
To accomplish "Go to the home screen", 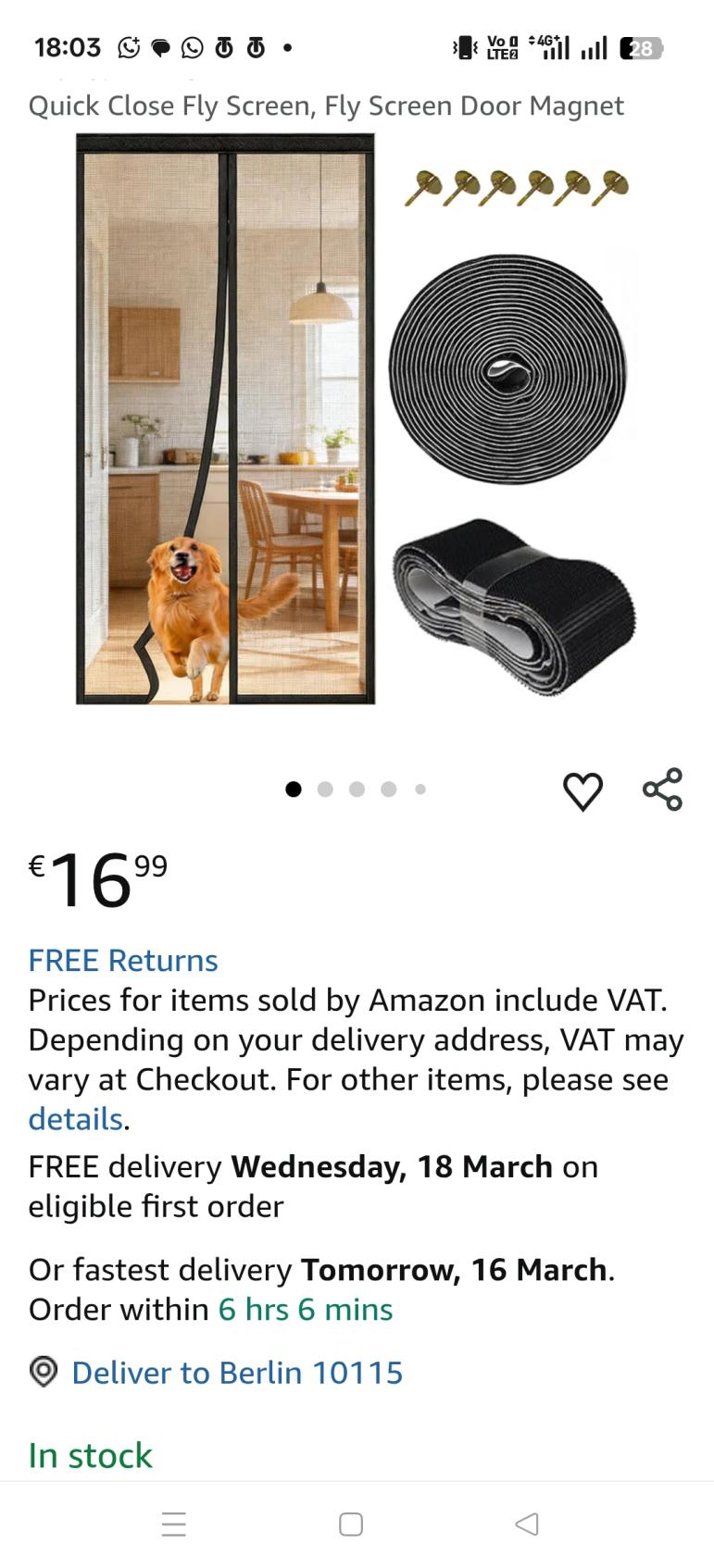I will pos(351,1524).
